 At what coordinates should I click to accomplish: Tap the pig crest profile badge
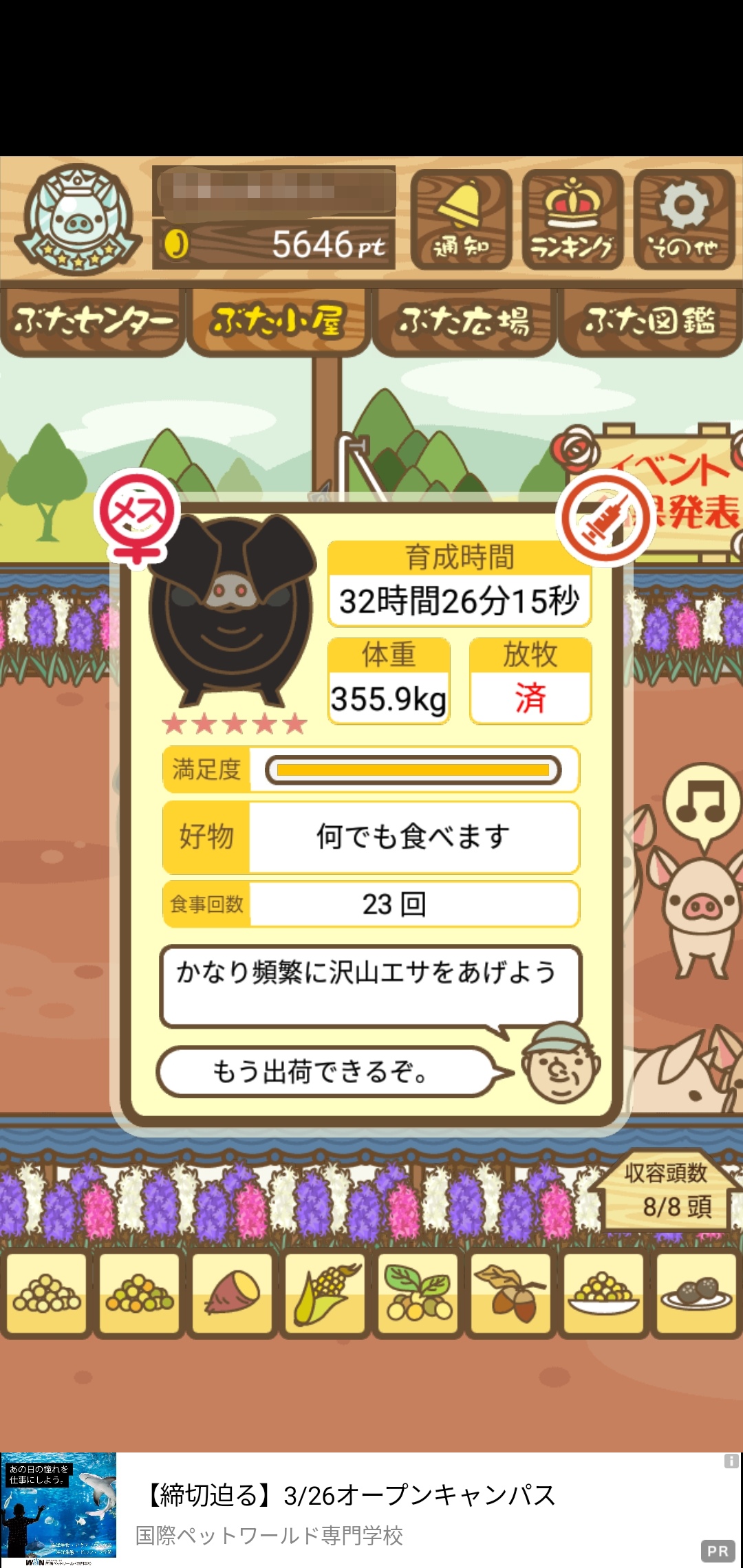(78, 219)
